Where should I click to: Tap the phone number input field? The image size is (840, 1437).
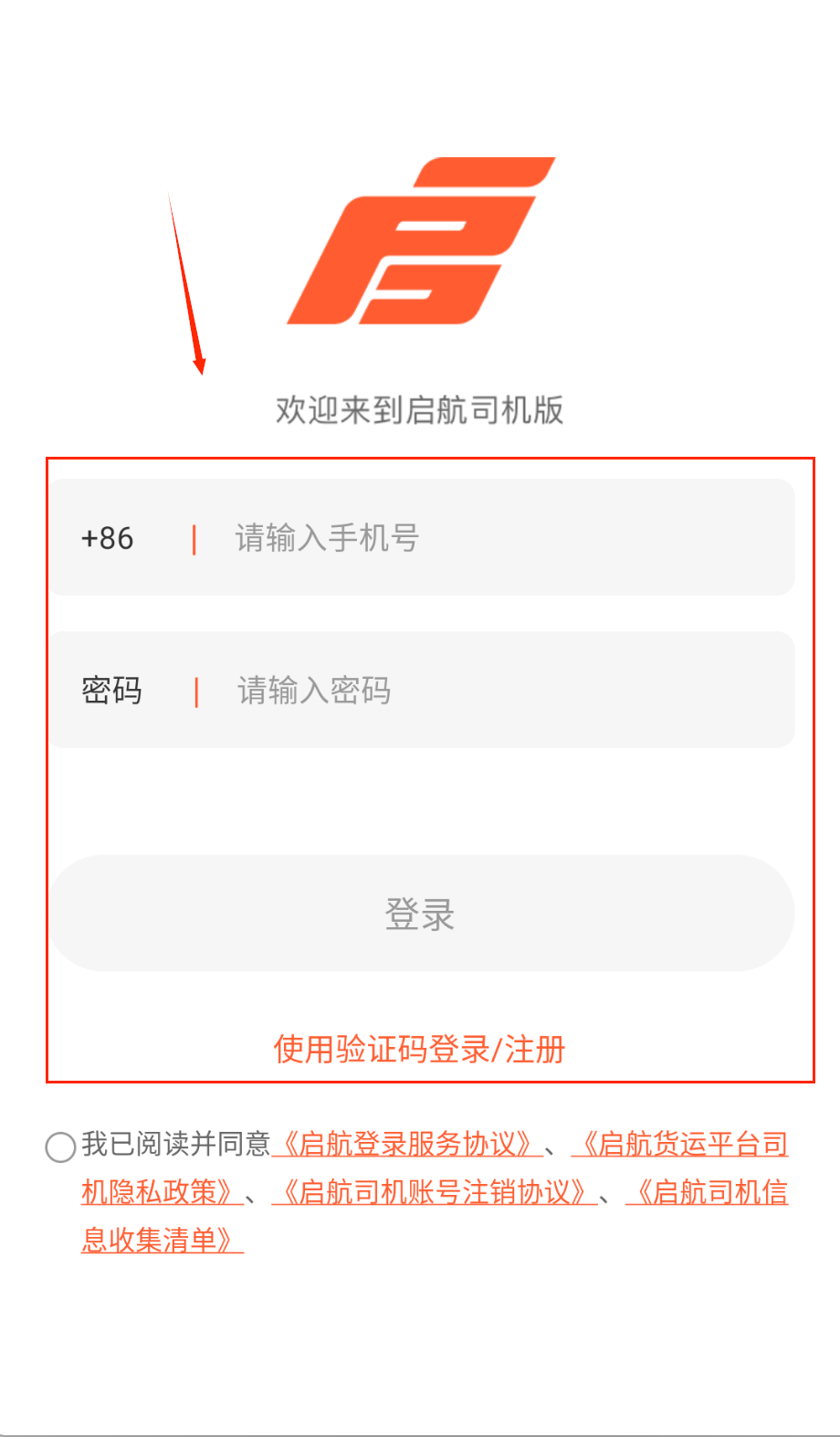(x=493, y=538)
